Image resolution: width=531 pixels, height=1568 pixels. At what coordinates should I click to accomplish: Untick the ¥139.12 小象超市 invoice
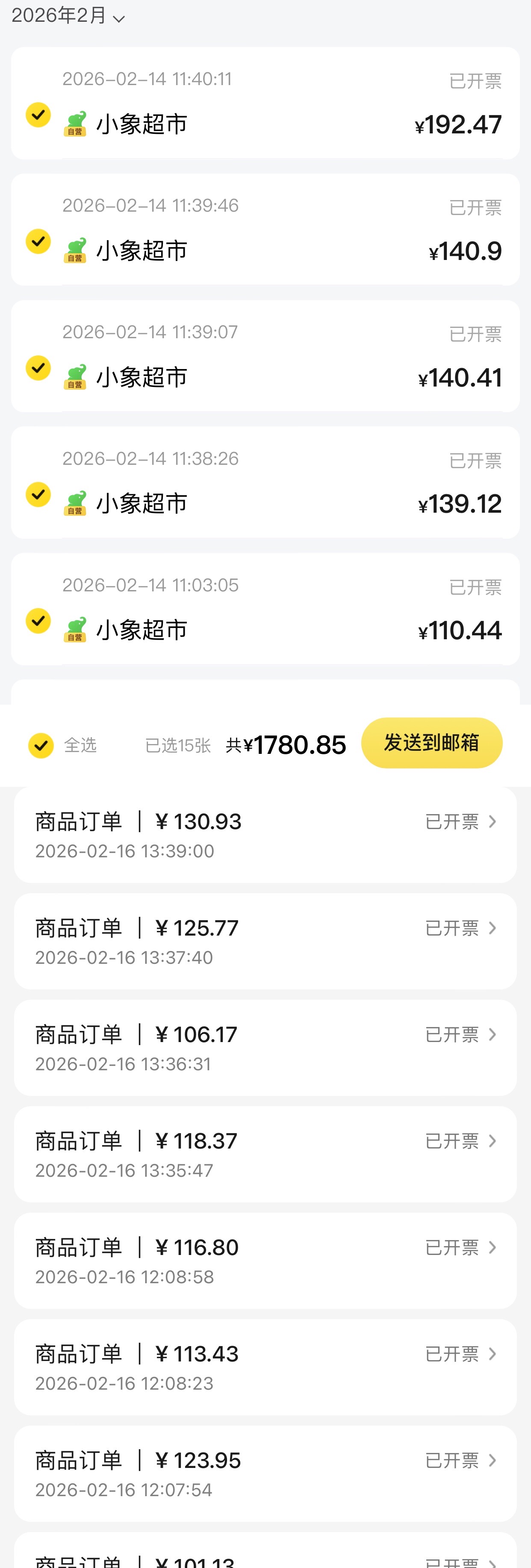(x=38, y=494)
